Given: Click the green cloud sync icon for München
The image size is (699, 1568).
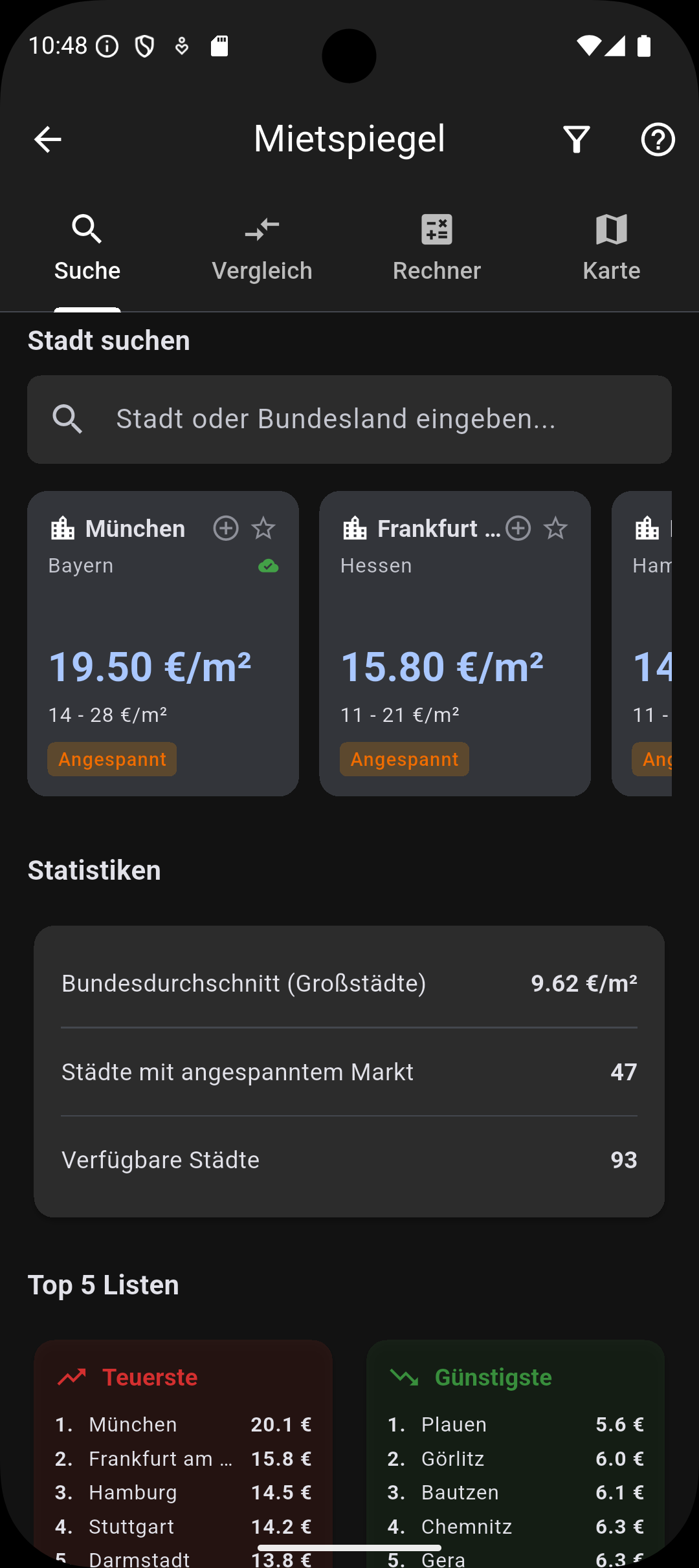Looking at the screenshot, I should pyautogui.click(x=267, y=566).
